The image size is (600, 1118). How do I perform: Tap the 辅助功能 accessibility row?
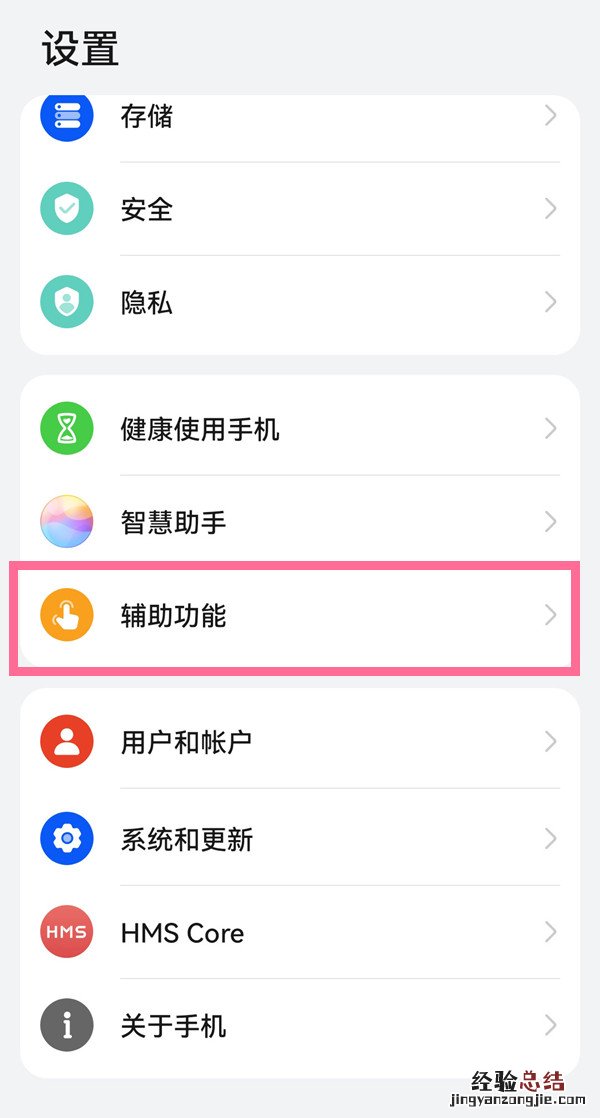[x=300, y=615]
